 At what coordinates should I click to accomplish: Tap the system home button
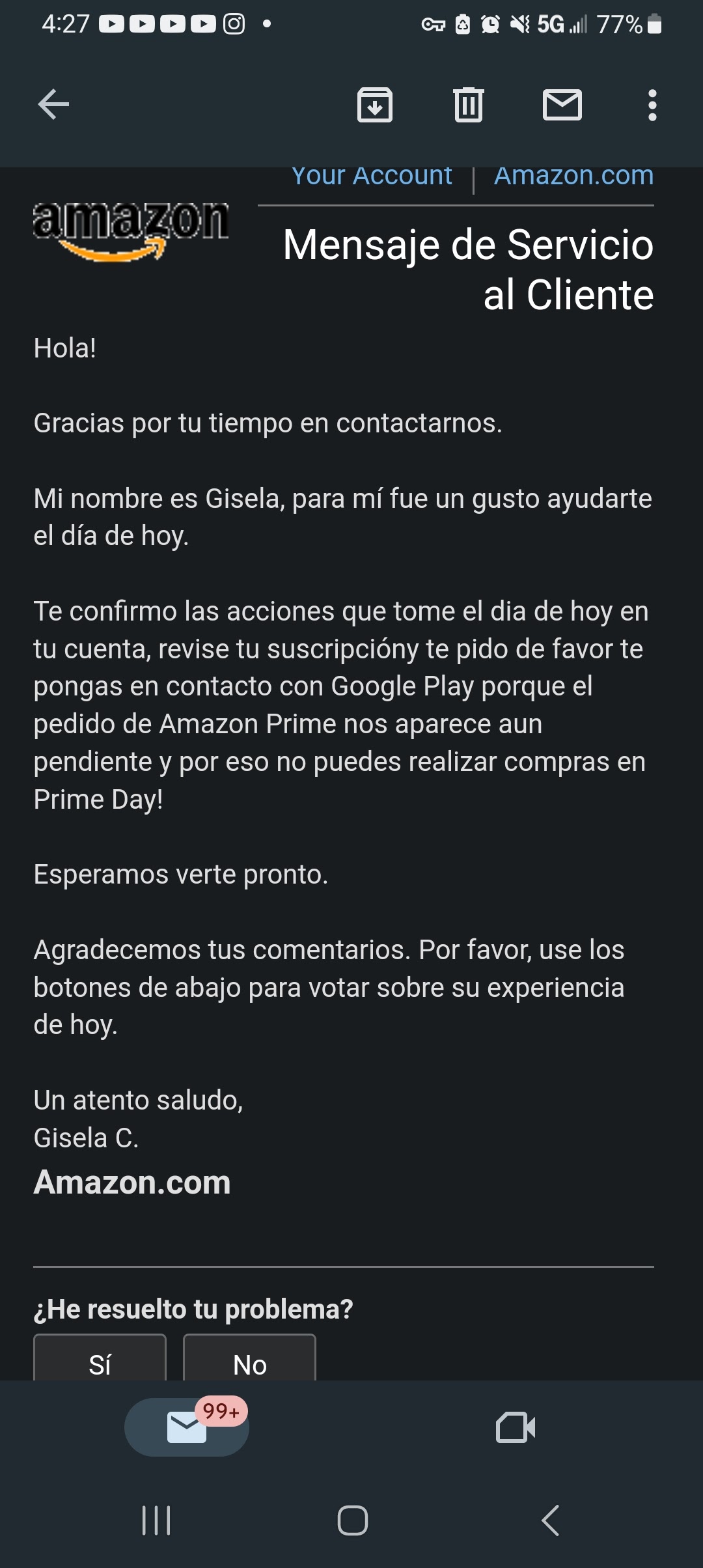(x=352, y=1521)
